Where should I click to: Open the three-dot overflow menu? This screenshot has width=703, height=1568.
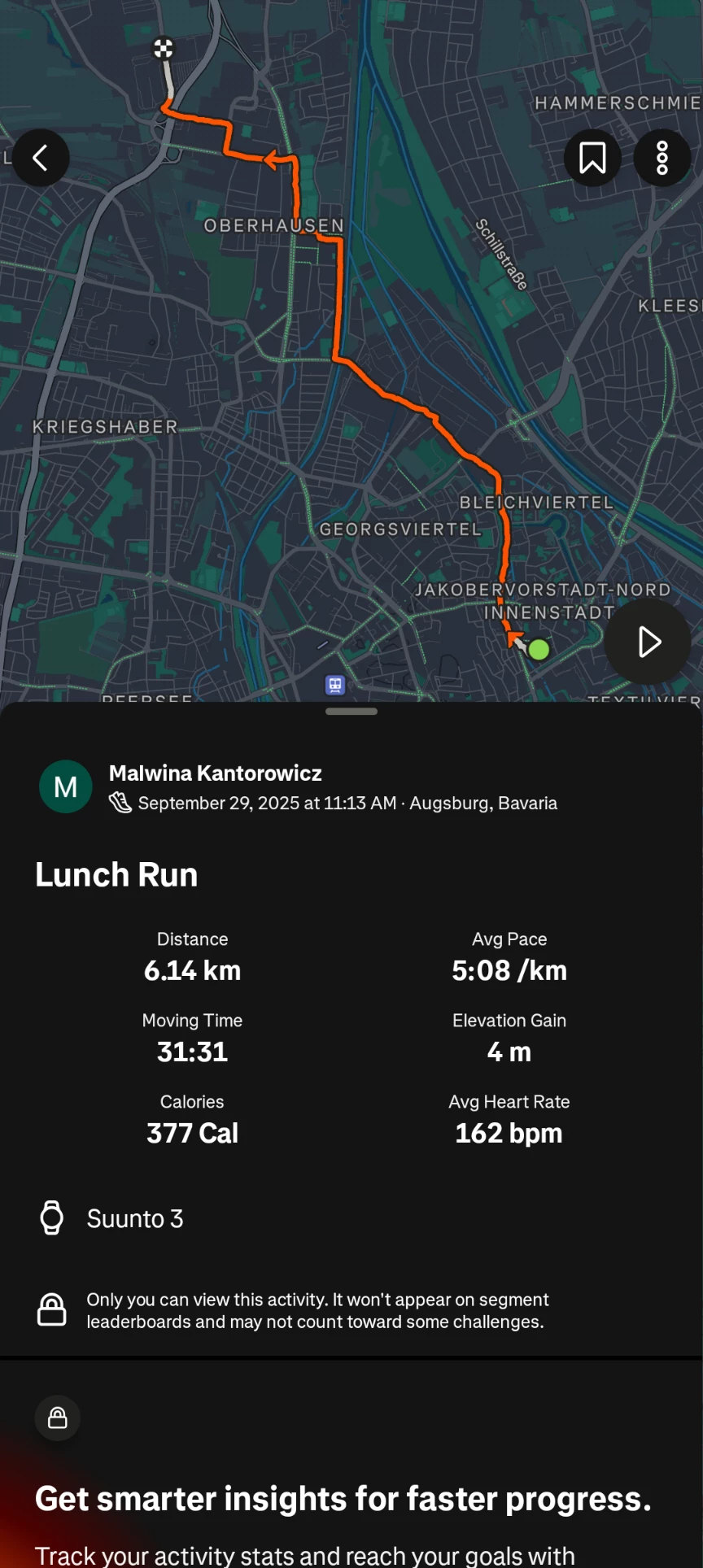point(662,158)
